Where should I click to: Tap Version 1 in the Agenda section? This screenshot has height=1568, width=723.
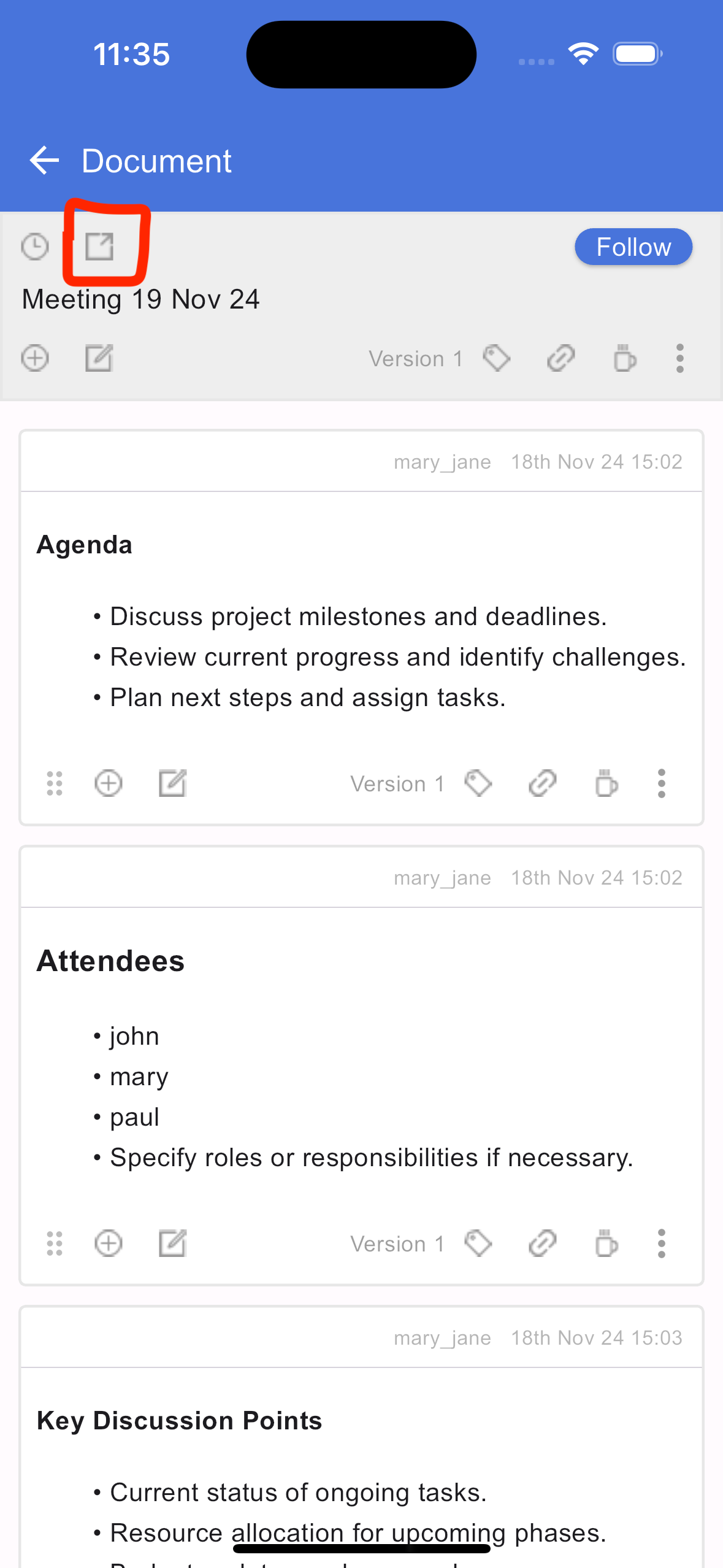[x=397, y=784]
